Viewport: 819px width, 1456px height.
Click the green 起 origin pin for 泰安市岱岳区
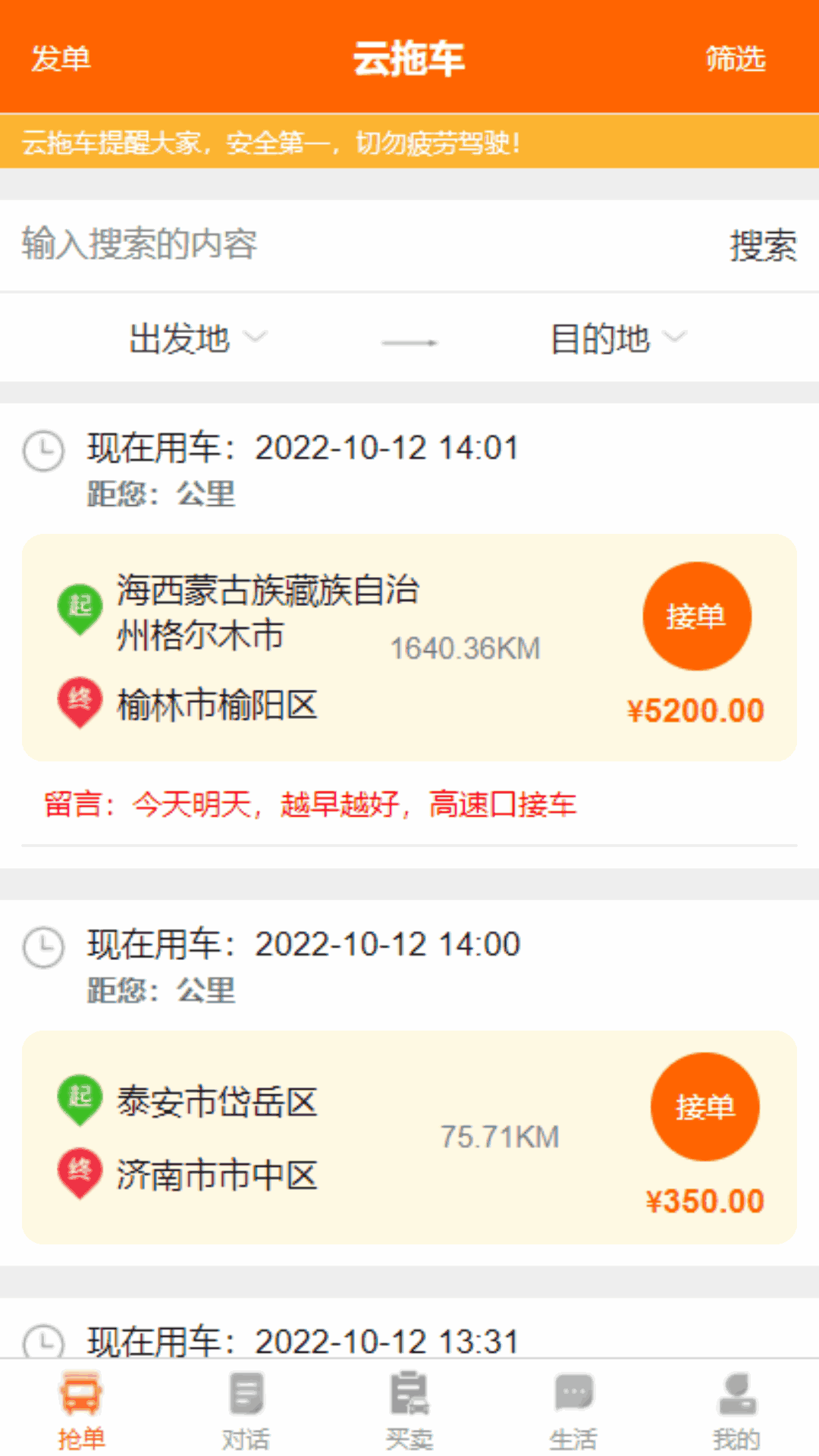click(x=79, y=1098)
